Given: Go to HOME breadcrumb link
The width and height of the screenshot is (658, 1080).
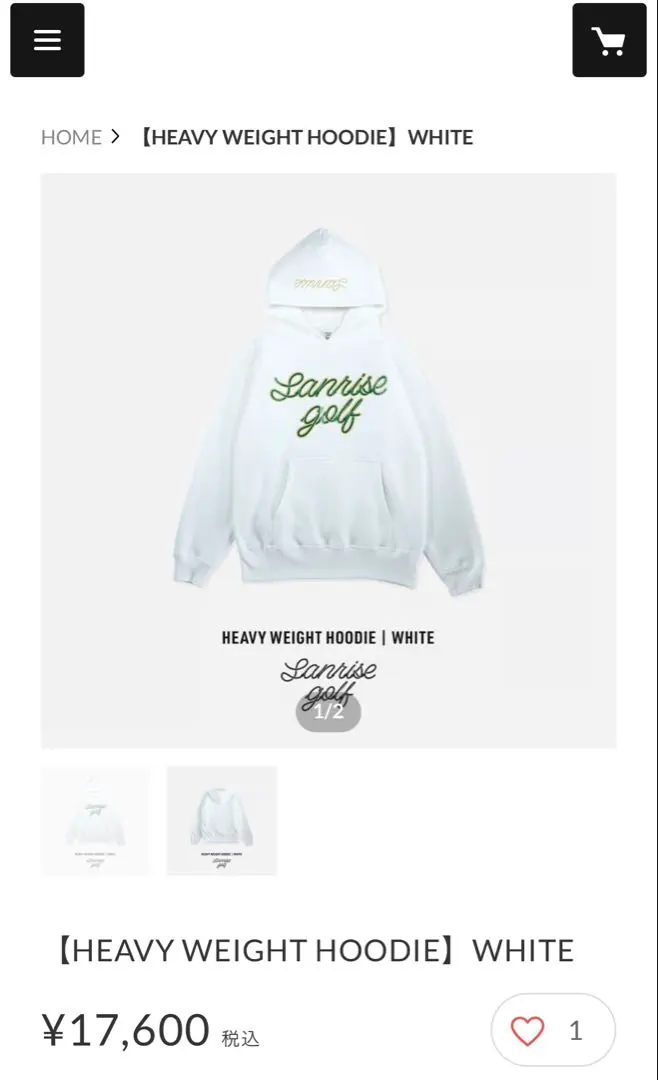Looking at the screenshot, I should coord(71,137).
